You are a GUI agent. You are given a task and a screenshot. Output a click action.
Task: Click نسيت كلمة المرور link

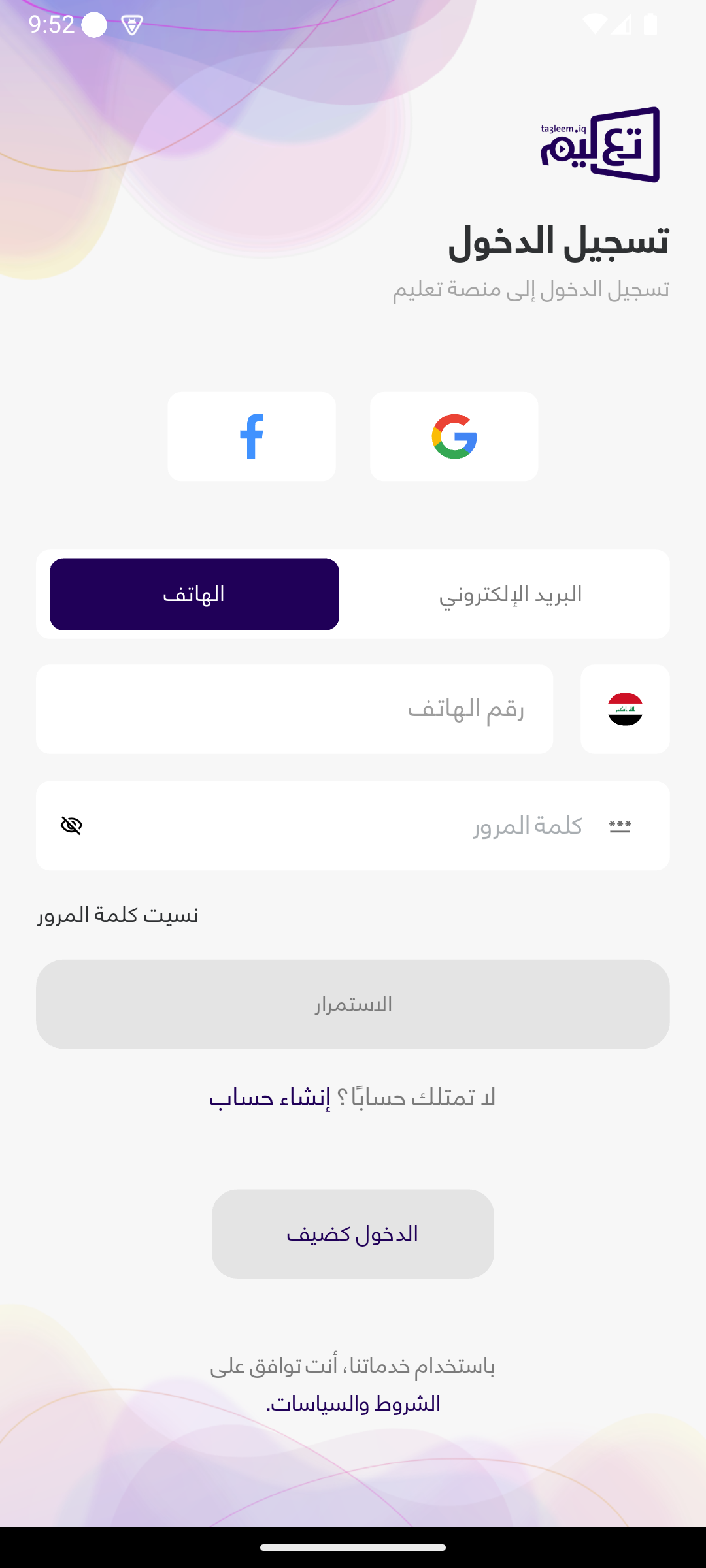(x=118, y=915)
